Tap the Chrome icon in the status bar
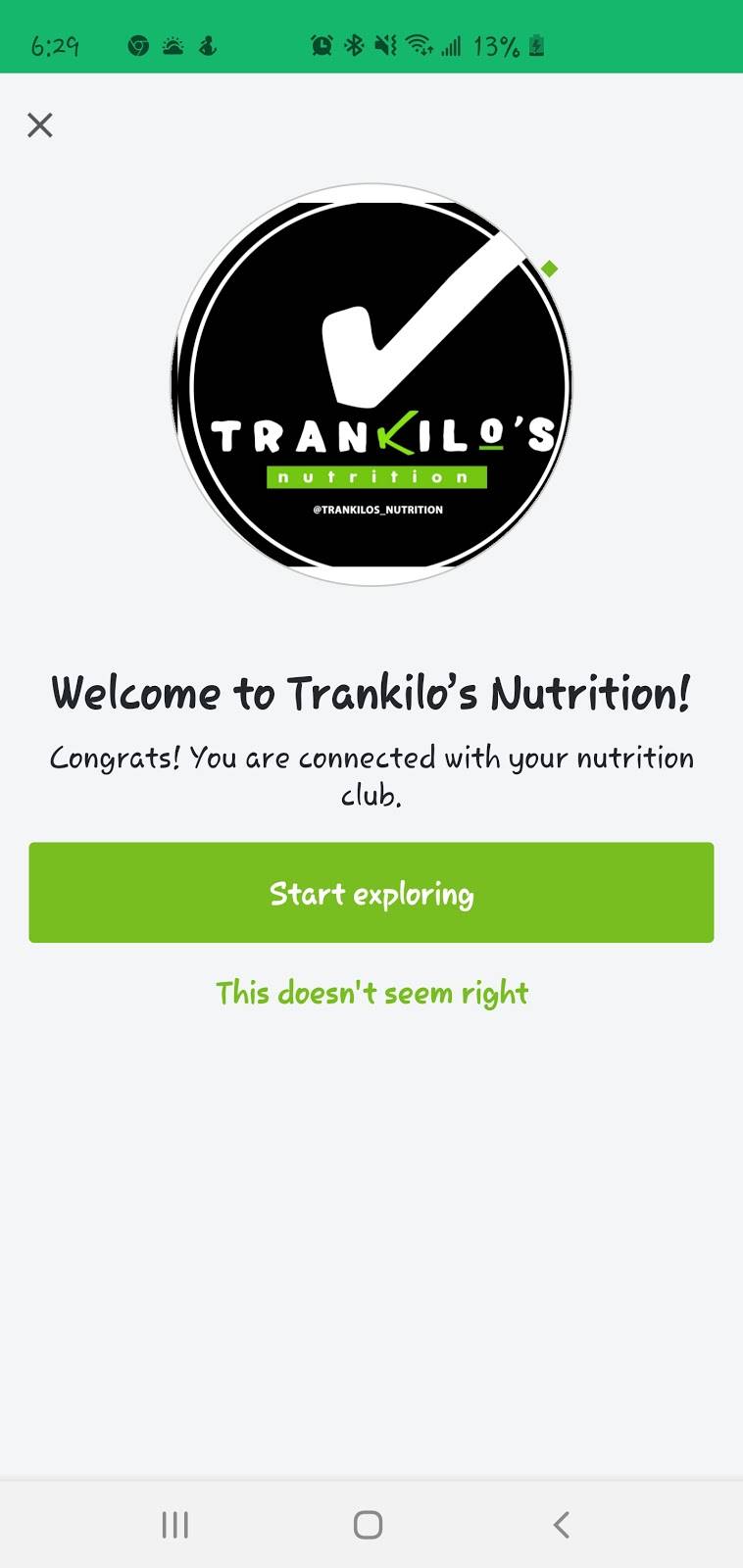This screenshot has height=1568, width=743. click(138, 44)
